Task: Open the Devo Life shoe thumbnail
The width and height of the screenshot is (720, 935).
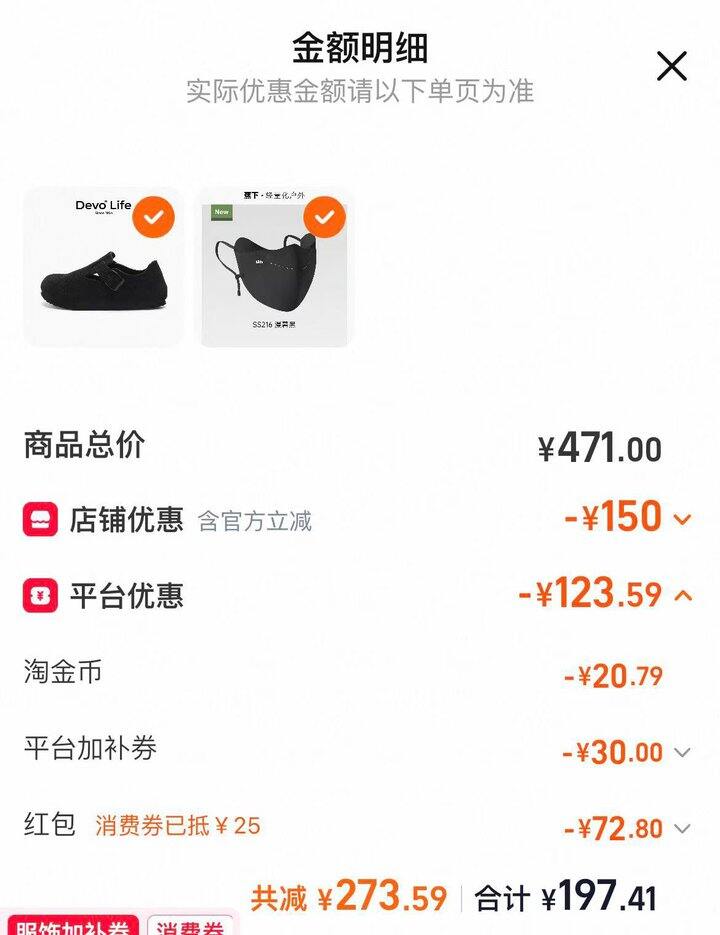Action: click(x=103, y=268)
